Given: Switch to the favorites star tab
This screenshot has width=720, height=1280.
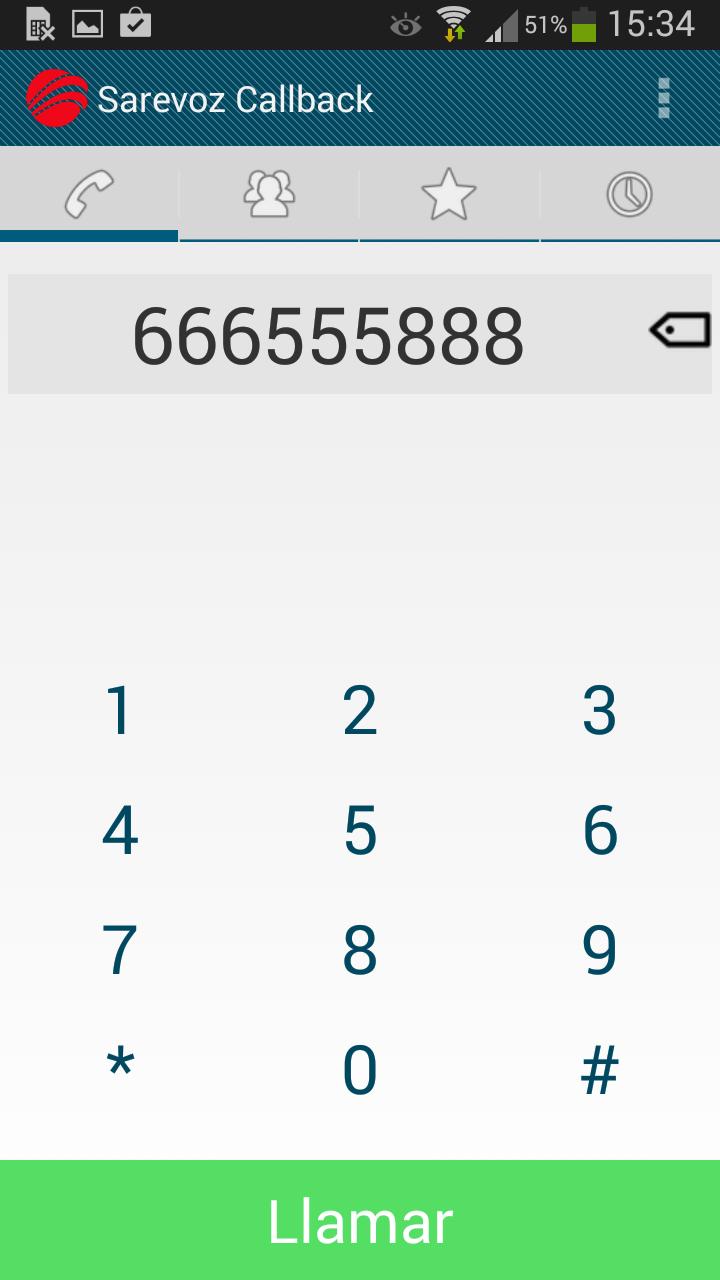Looking at the screenshot, I should 449,194.
